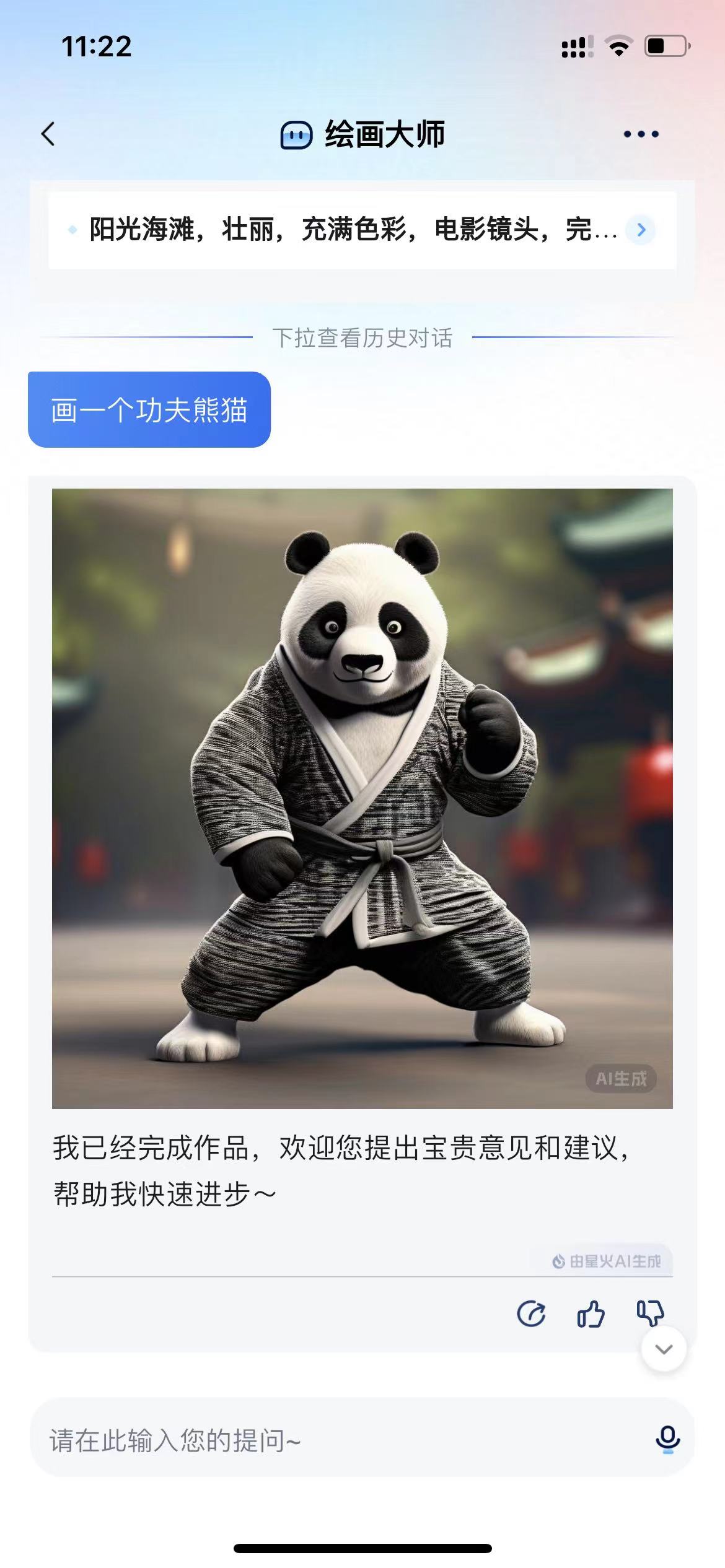
Task: Like the generated artwork
Action: pyautogui.click(x=591, y=1313)
